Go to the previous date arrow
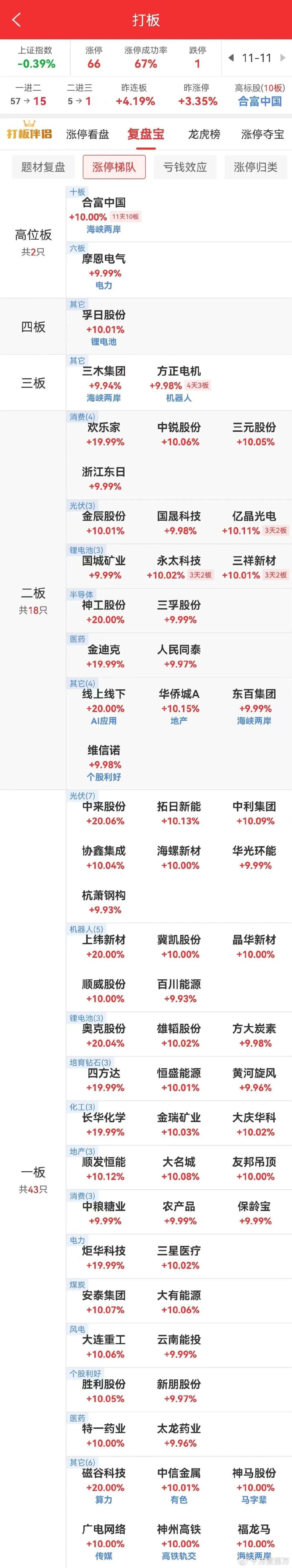 [x=231, y=58]
